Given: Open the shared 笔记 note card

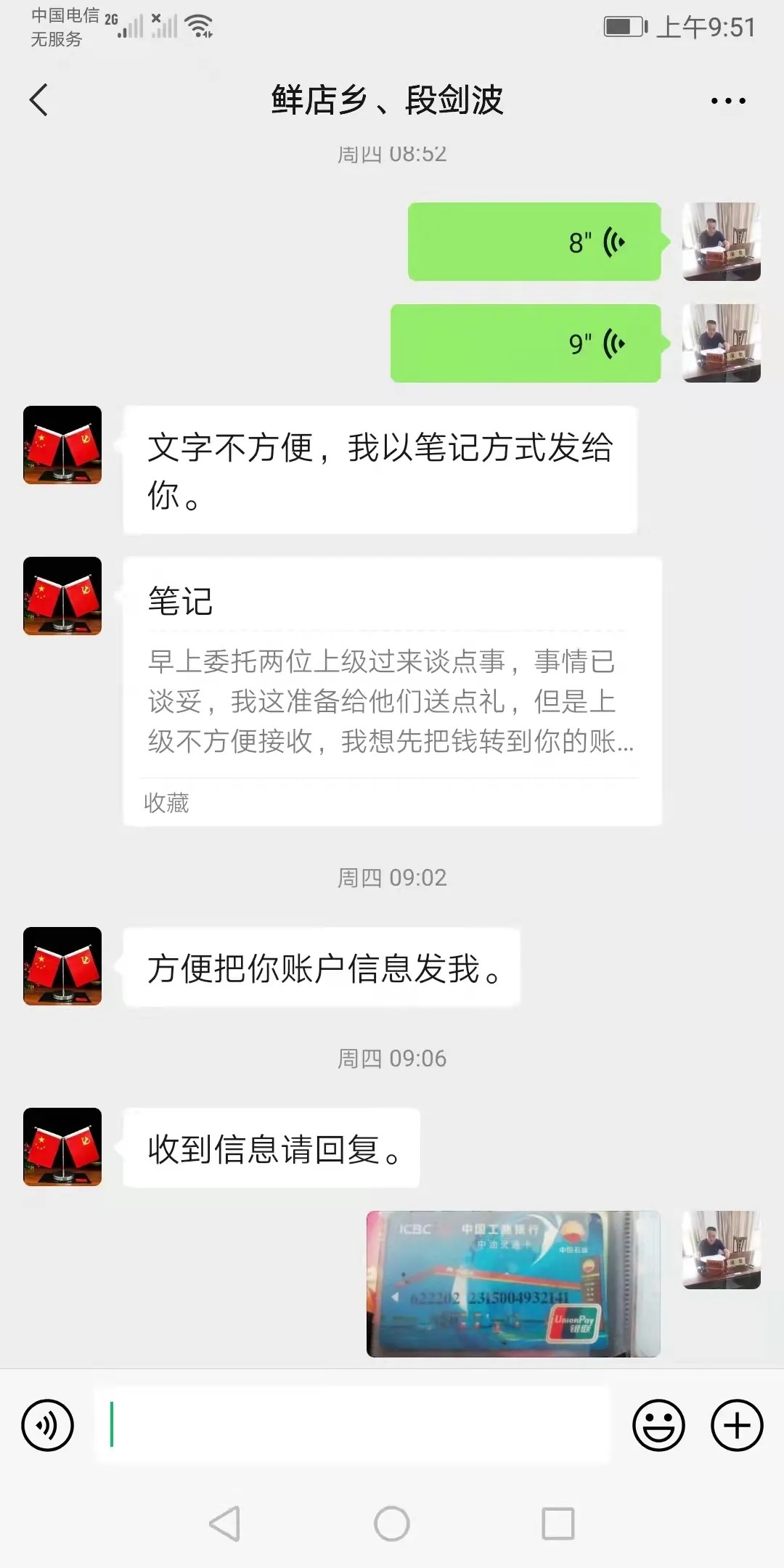Looking at the screenshot, I should pos(392,690).
